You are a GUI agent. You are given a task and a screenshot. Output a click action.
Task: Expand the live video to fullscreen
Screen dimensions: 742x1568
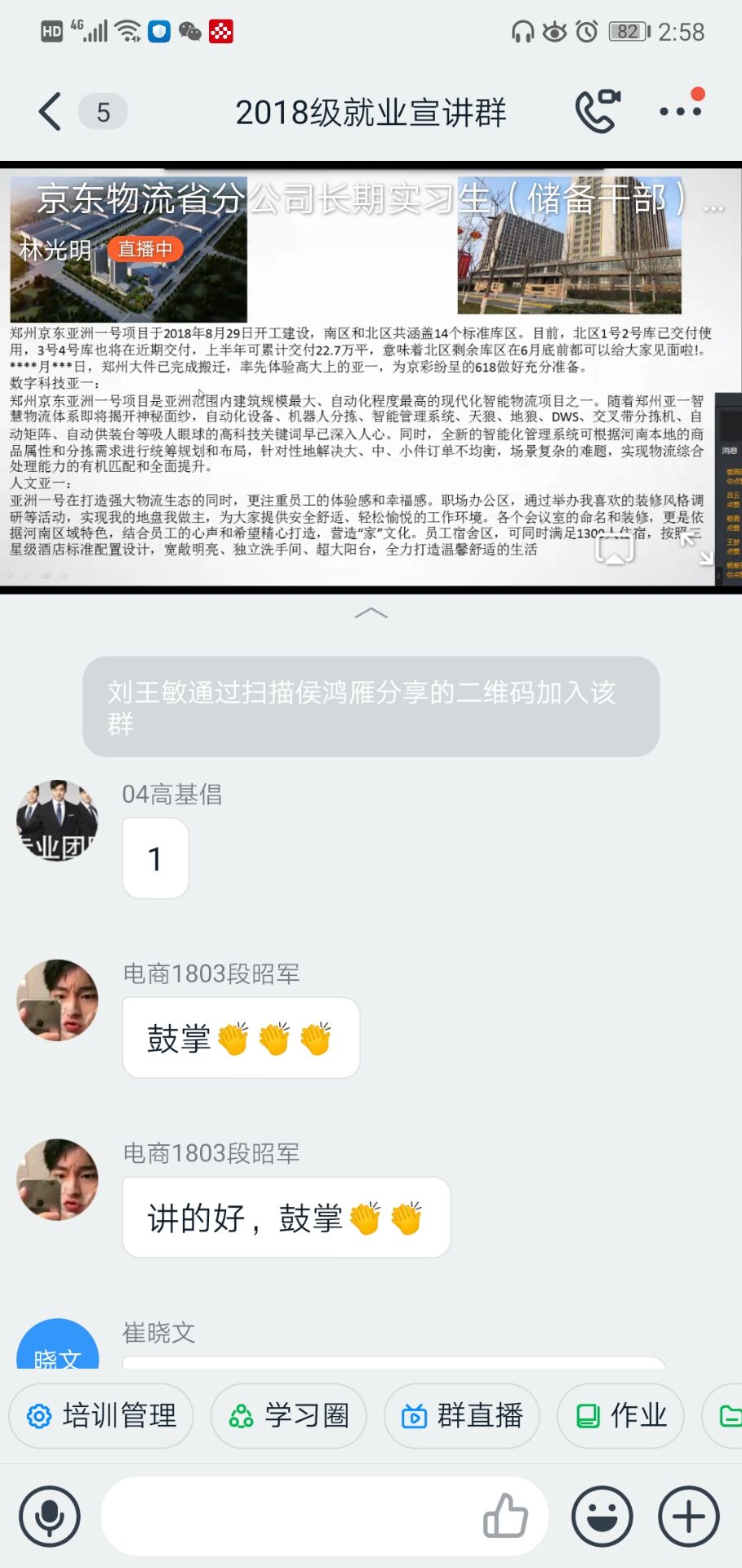coord(696,548)
